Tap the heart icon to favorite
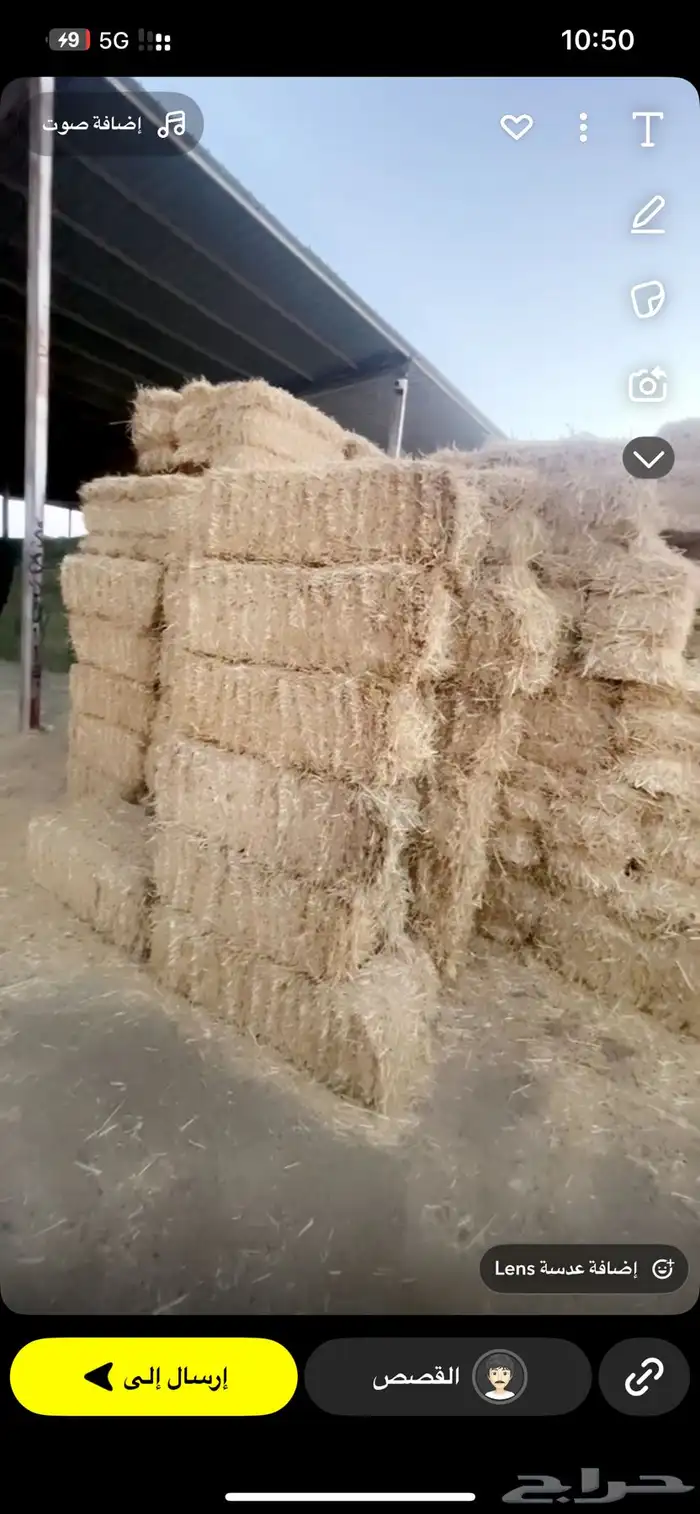700x1514 pixels. coord(516,127)
